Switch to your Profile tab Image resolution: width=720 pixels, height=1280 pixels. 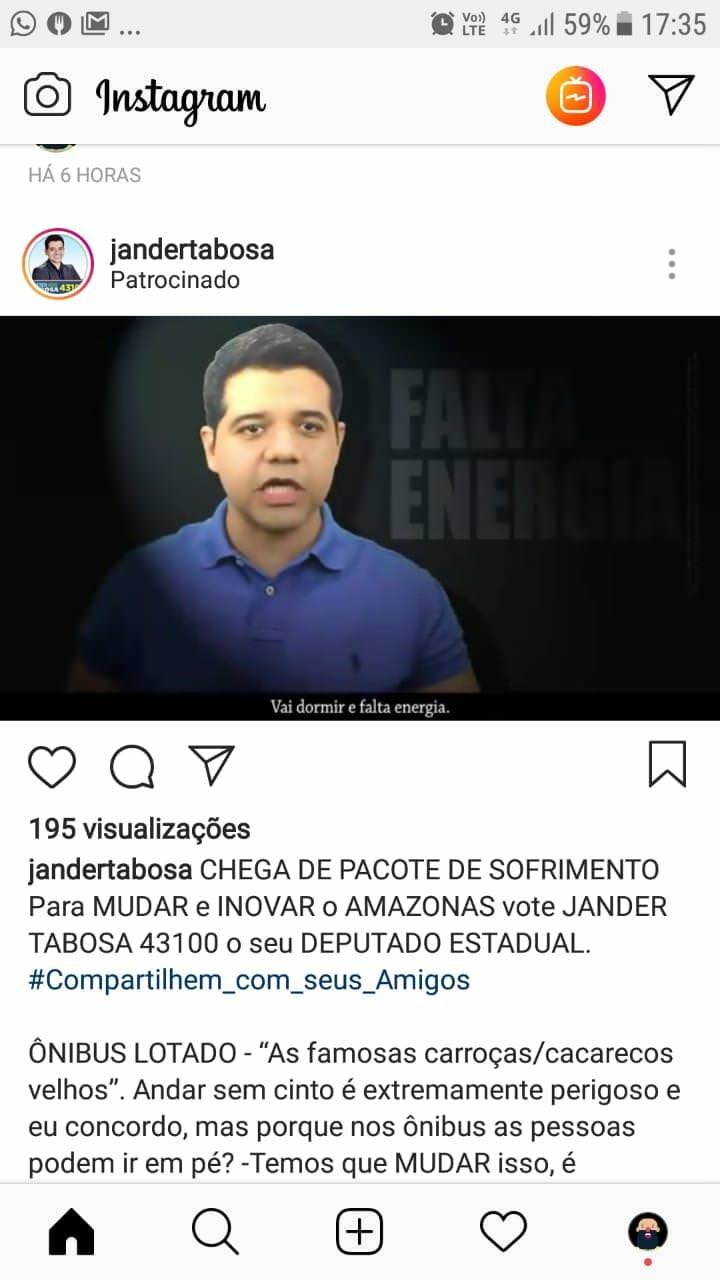(x=647, y=1232)
